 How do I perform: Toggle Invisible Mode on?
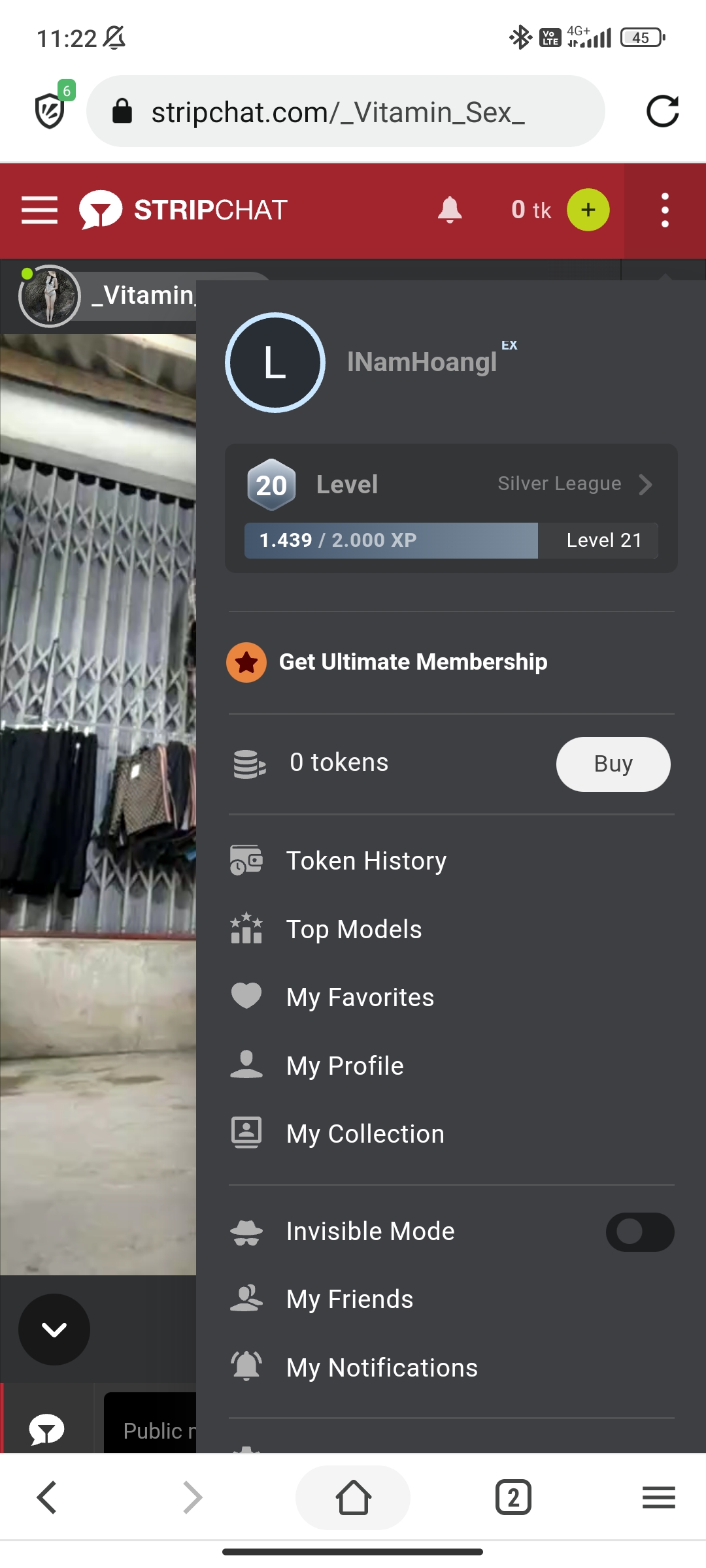pos(639,1232)
